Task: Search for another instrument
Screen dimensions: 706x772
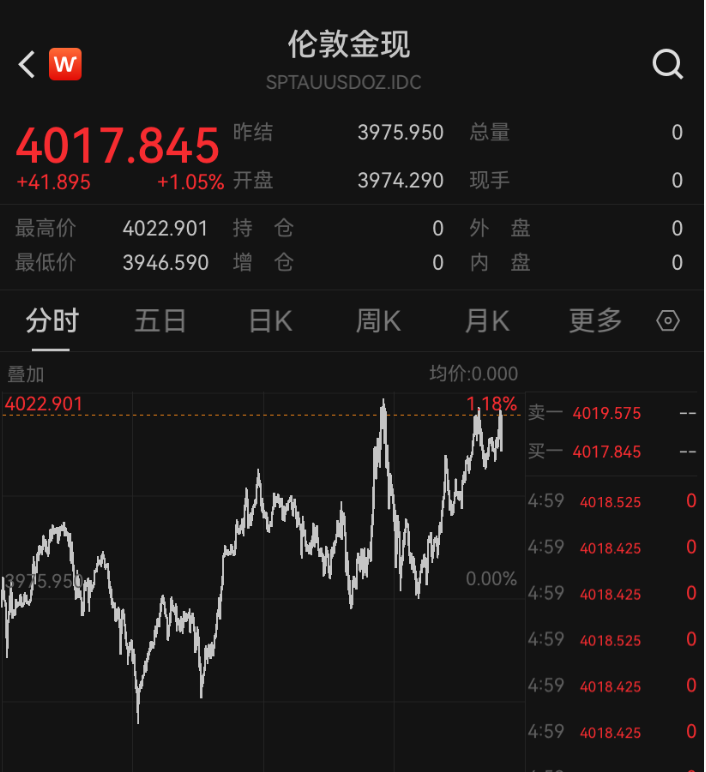Action: [x=667, y=65]
